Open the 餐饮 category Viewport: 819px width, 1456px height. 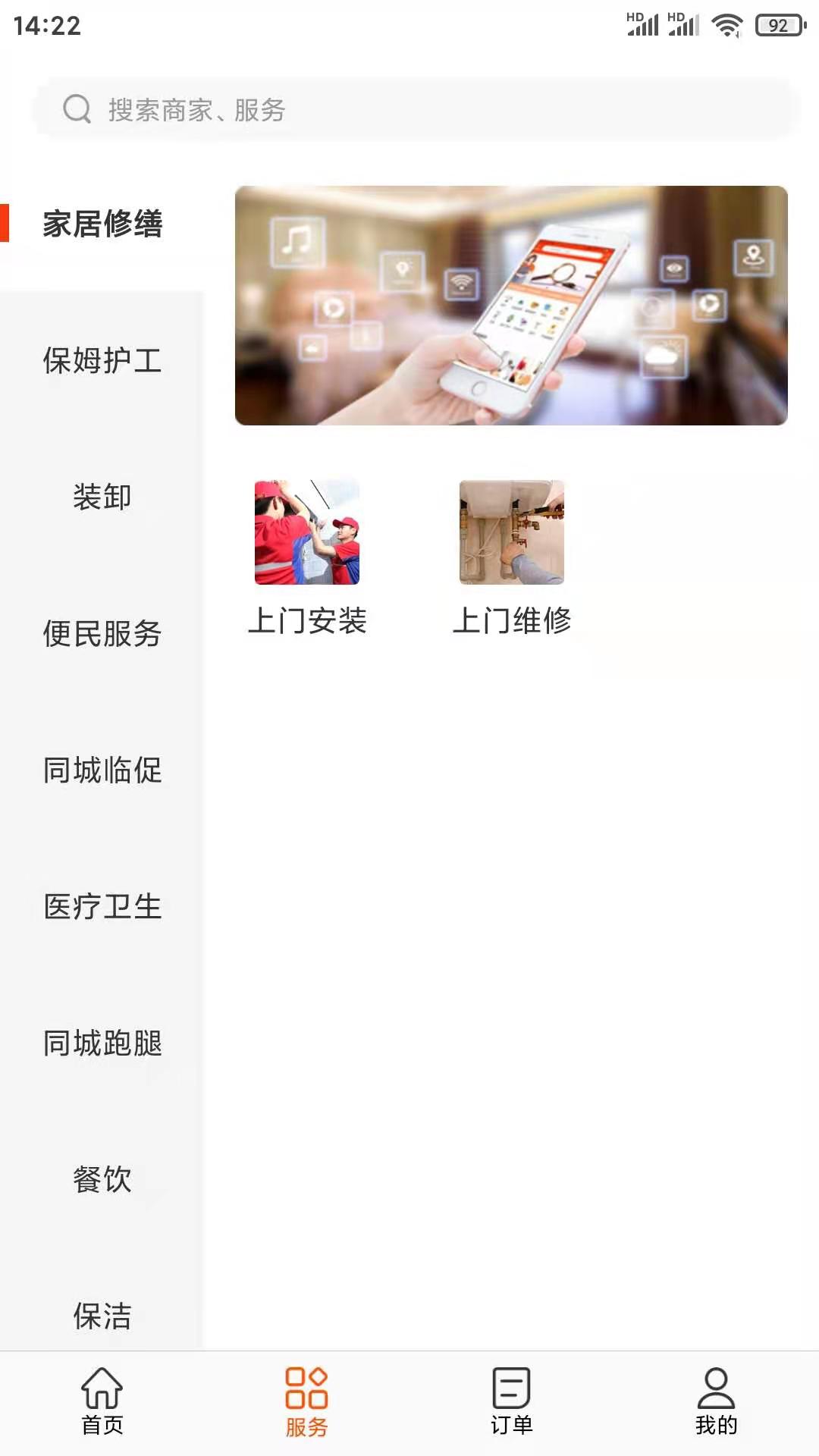(x=102, y=1179)
